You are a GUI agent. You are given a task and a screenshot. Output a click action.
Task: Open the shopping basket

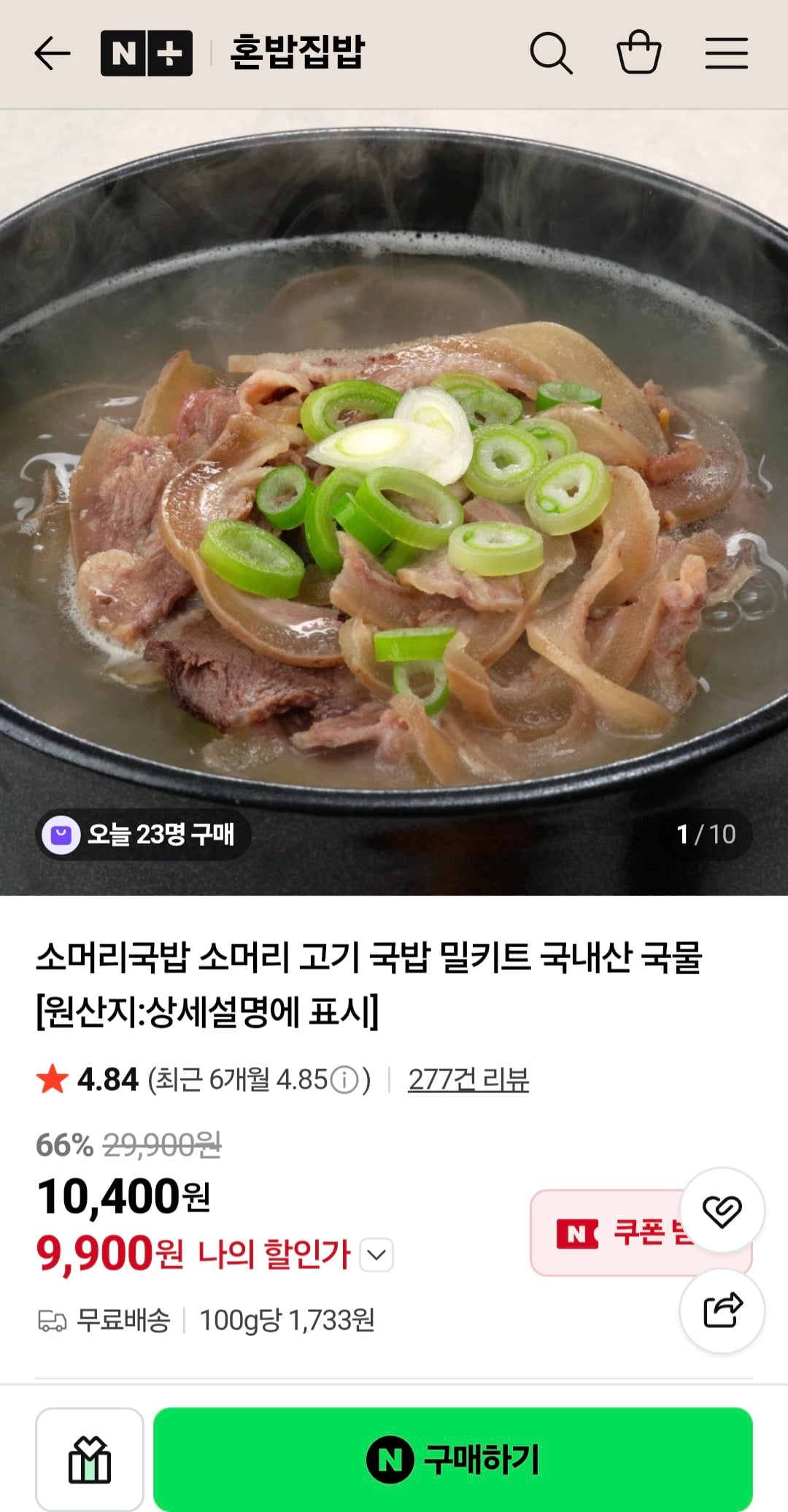639,52
